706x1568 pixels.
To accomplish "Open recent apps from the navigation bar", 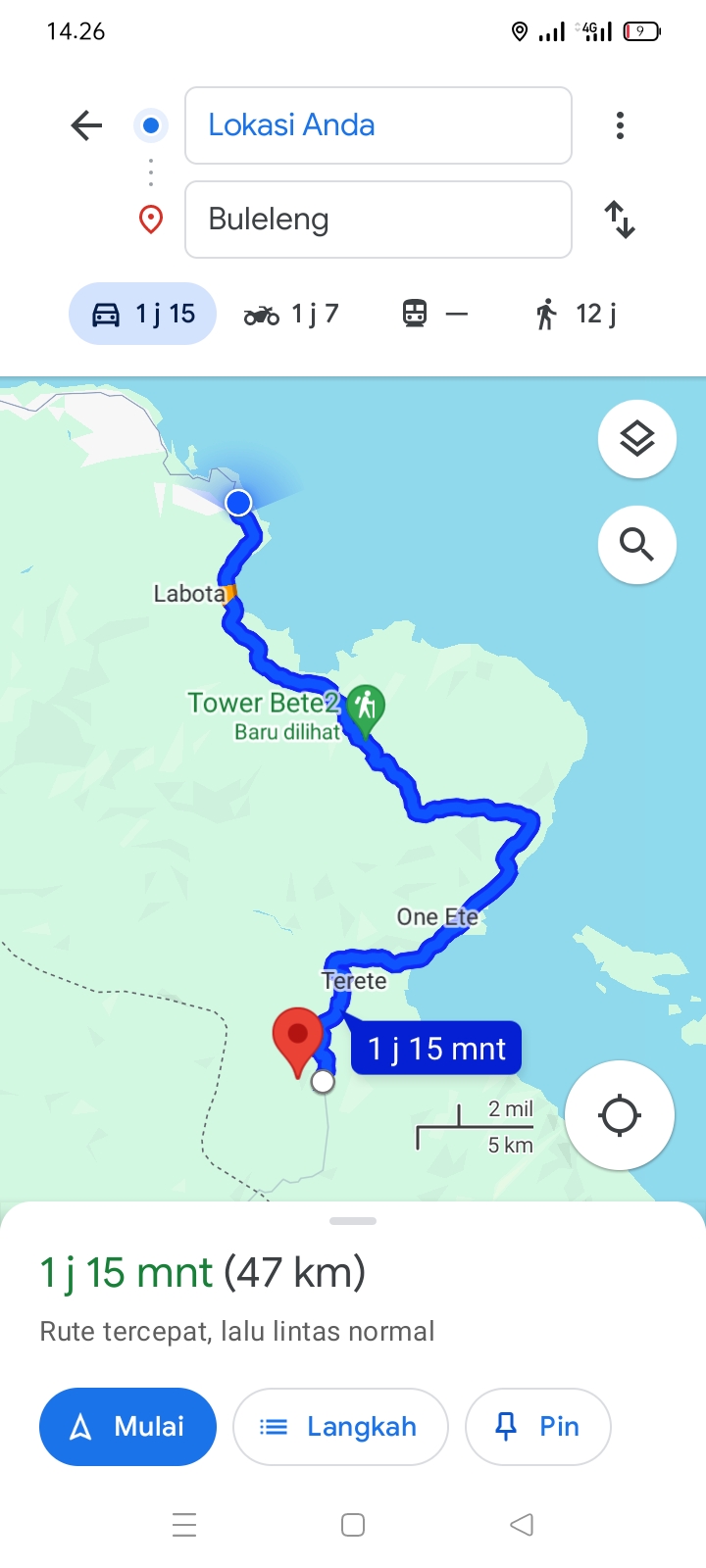I will [x=184, y=1525].
